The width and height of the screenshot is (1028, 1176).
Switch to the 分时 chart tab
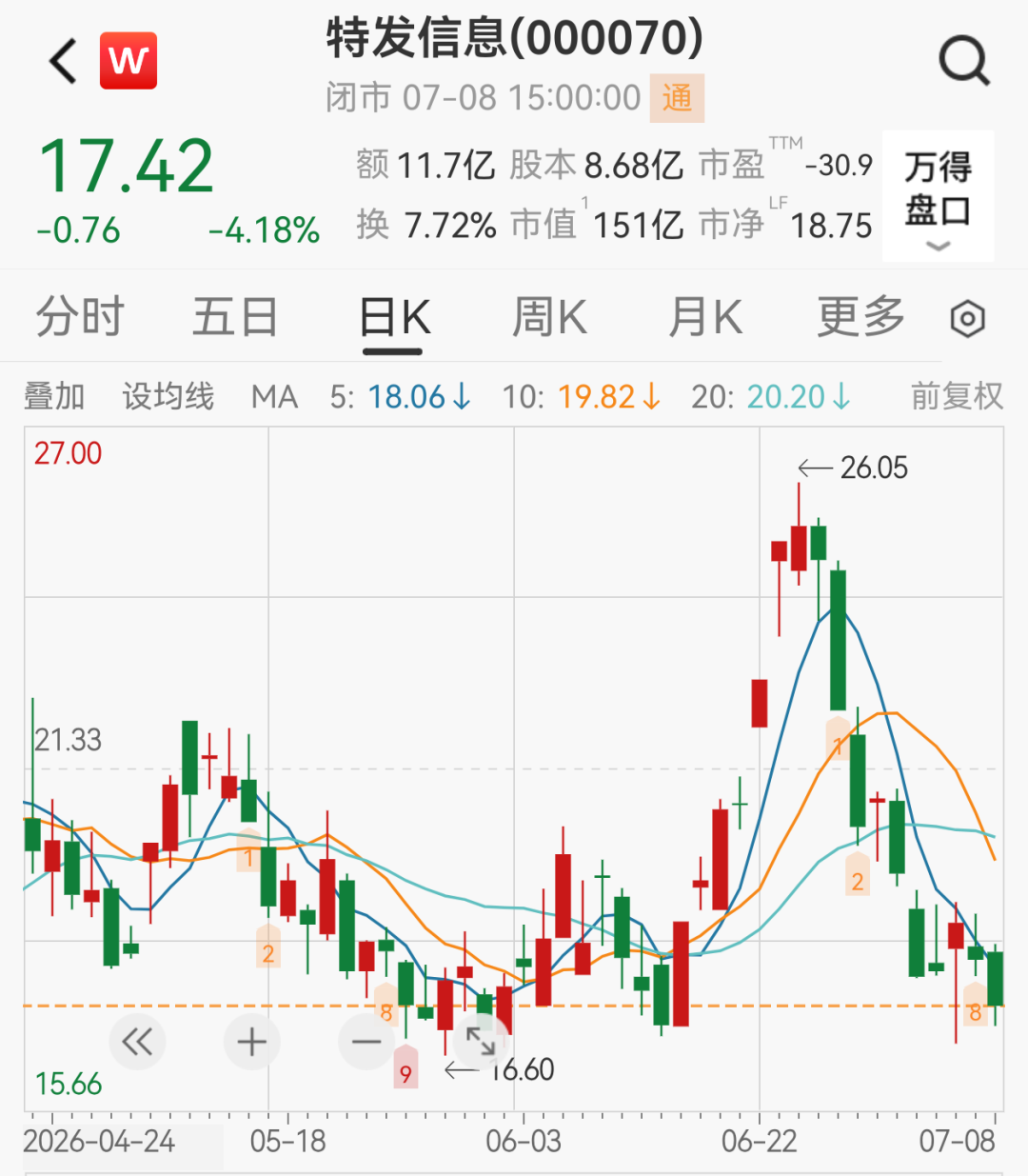point(80,317)
